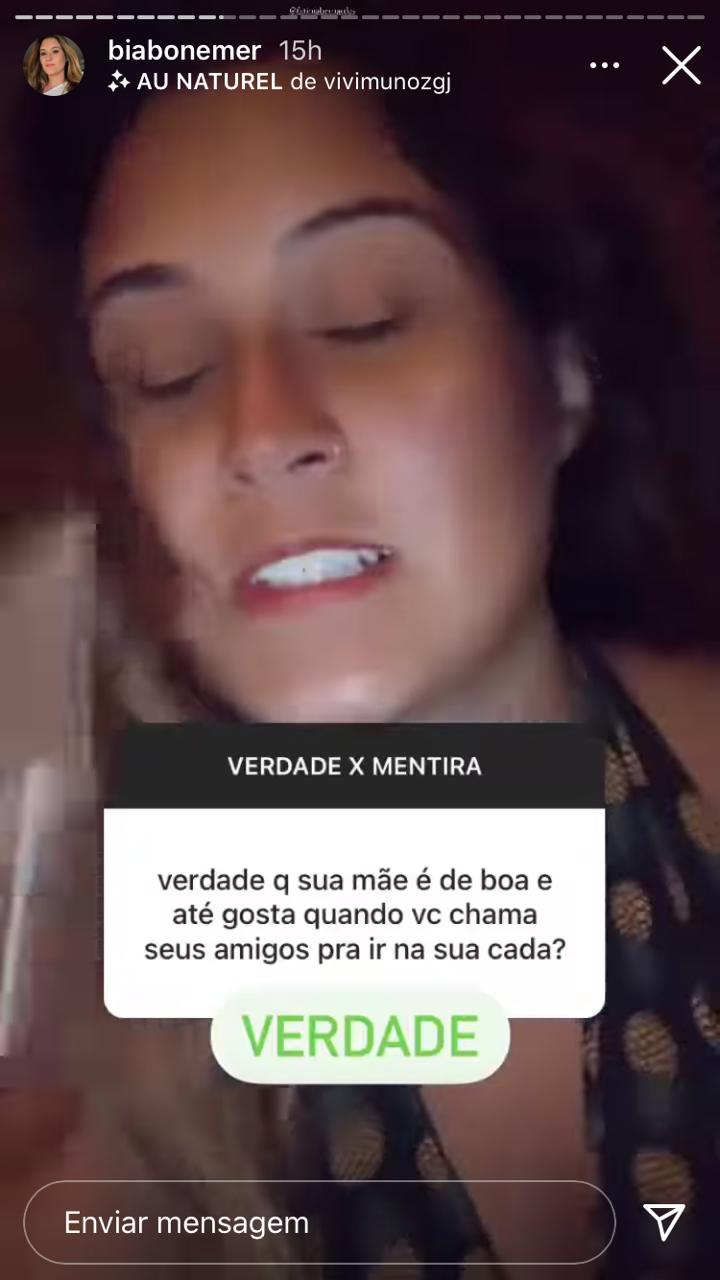Click a story progress bar dash

click(60, 15)
